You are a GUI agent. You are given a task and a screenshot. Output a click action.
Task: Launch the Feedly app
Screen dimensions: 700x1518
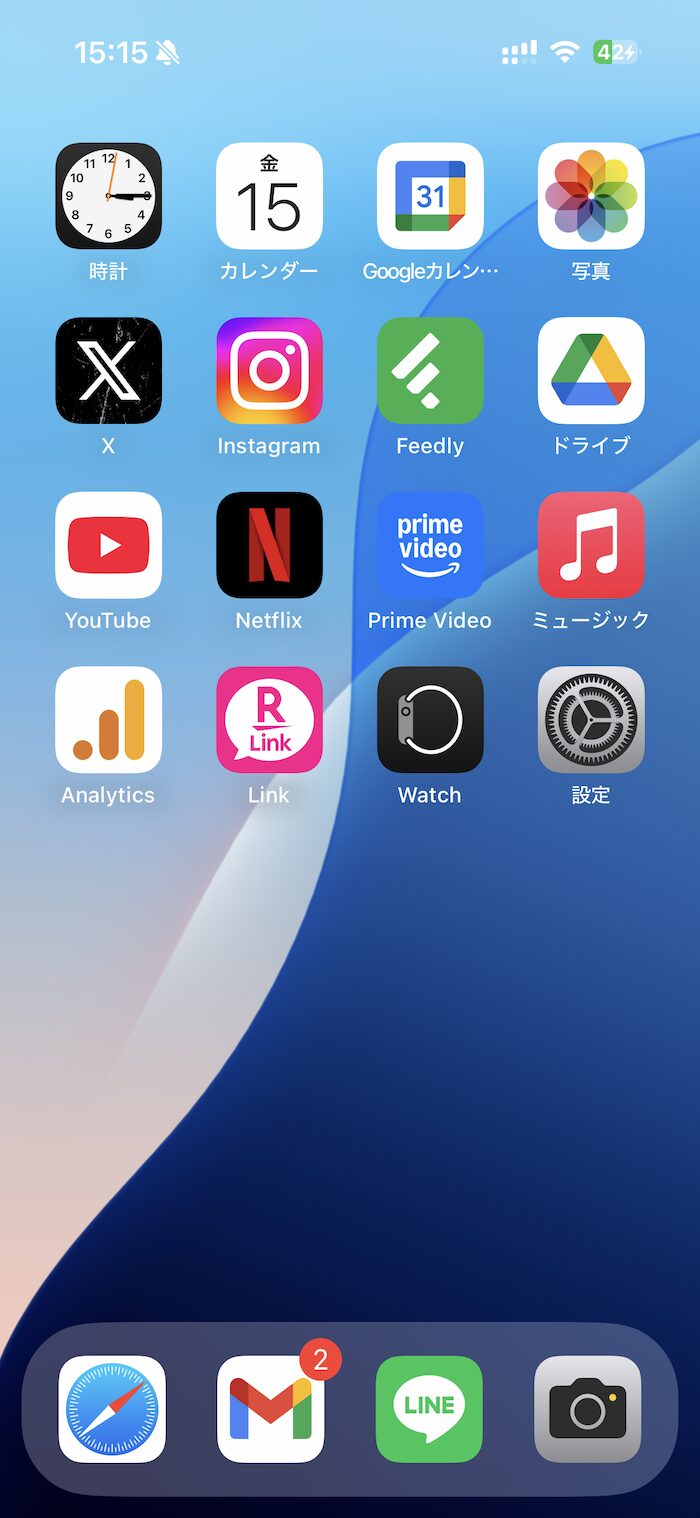430,371
